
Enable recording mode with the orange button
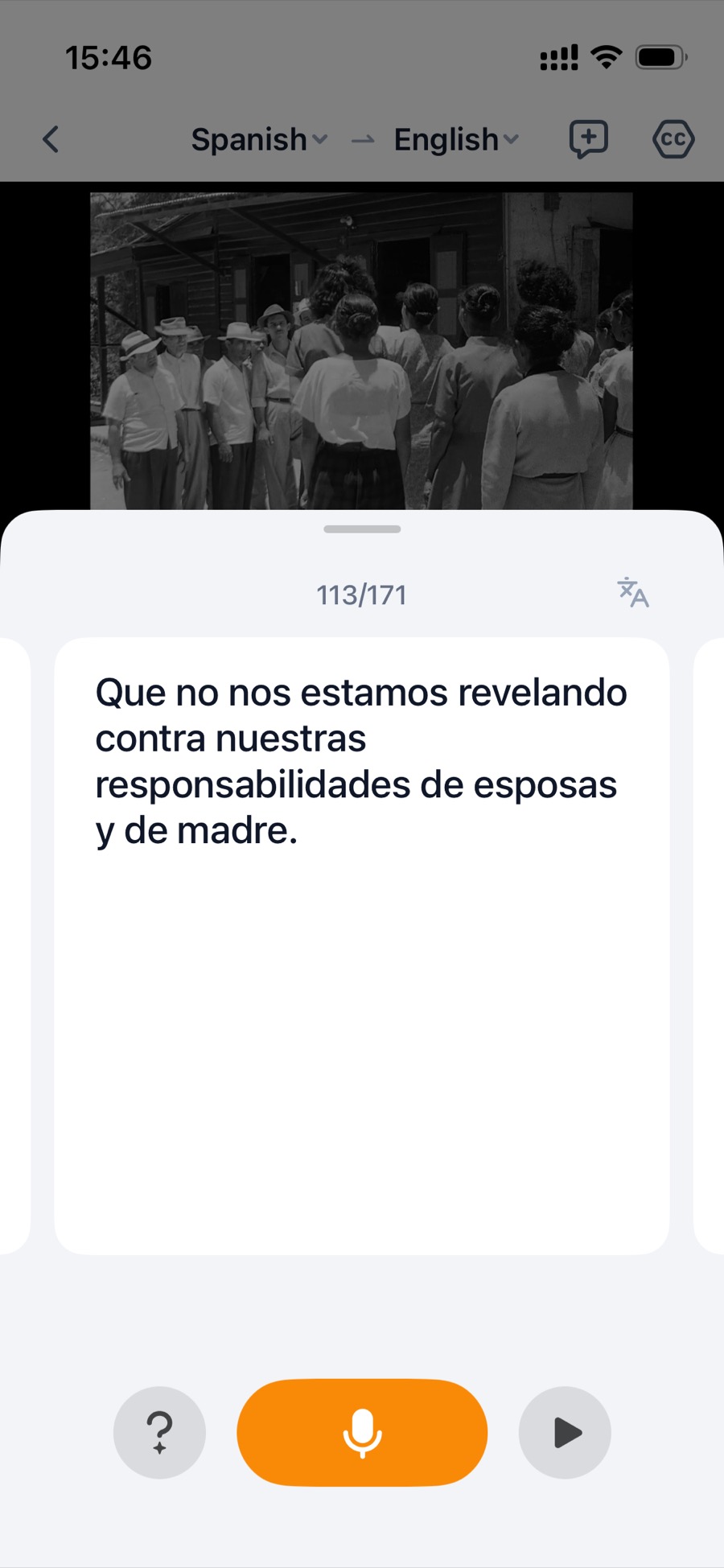pyautogui.click(x=361, y=1432)
